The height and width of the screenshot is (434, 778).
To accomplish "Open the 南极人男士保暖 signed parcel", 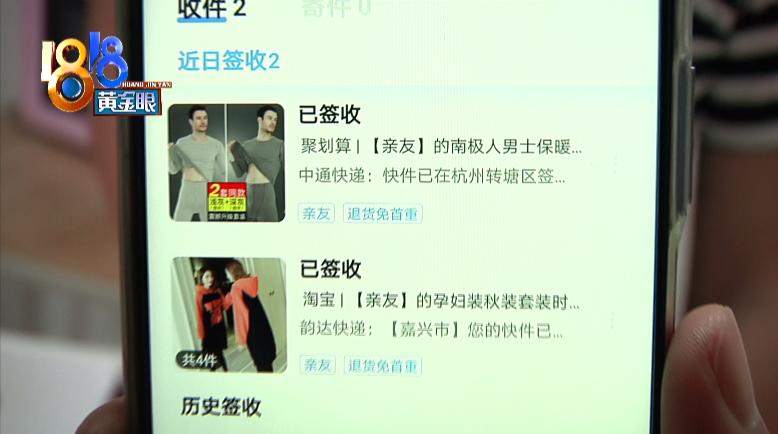I will click(440, 147).
